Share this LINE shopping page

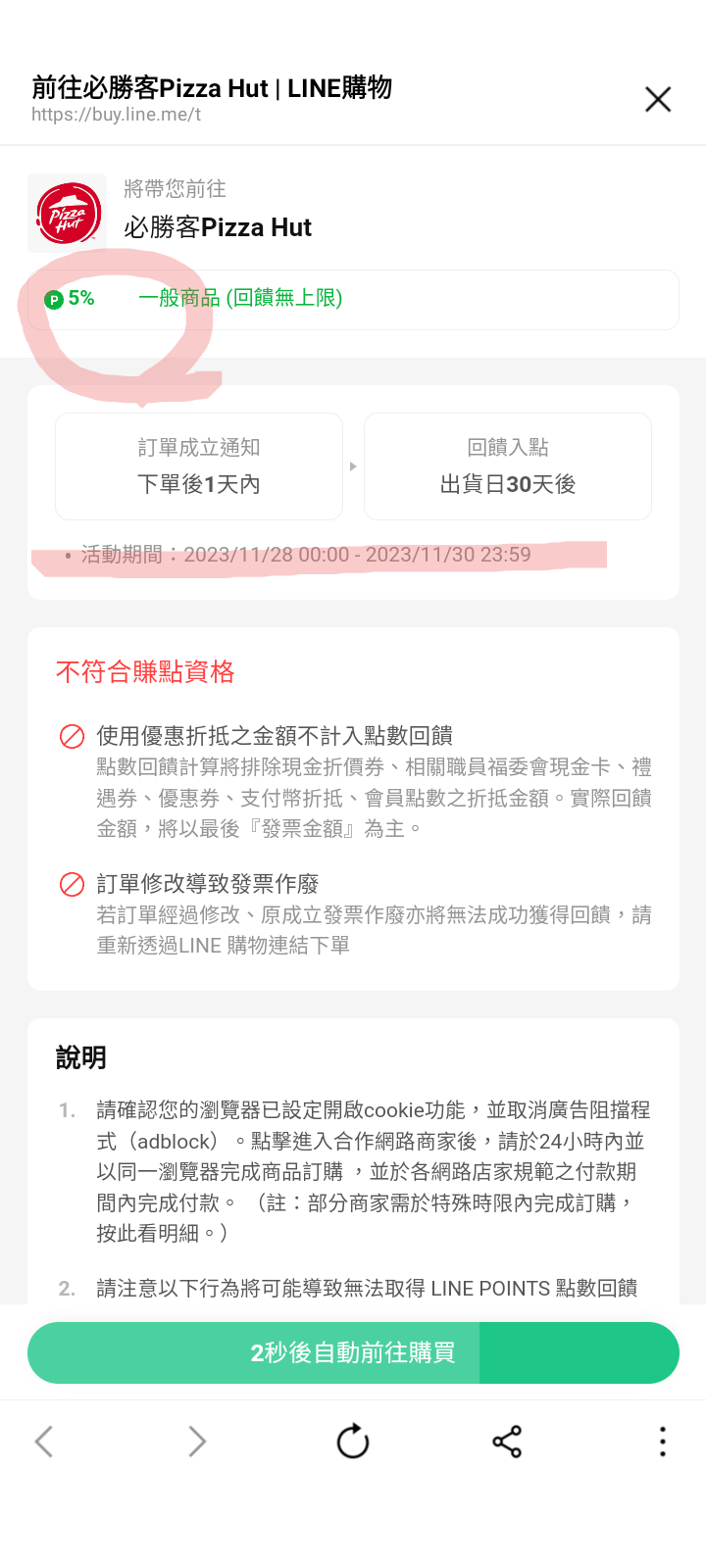click(x=507, y=1442)
